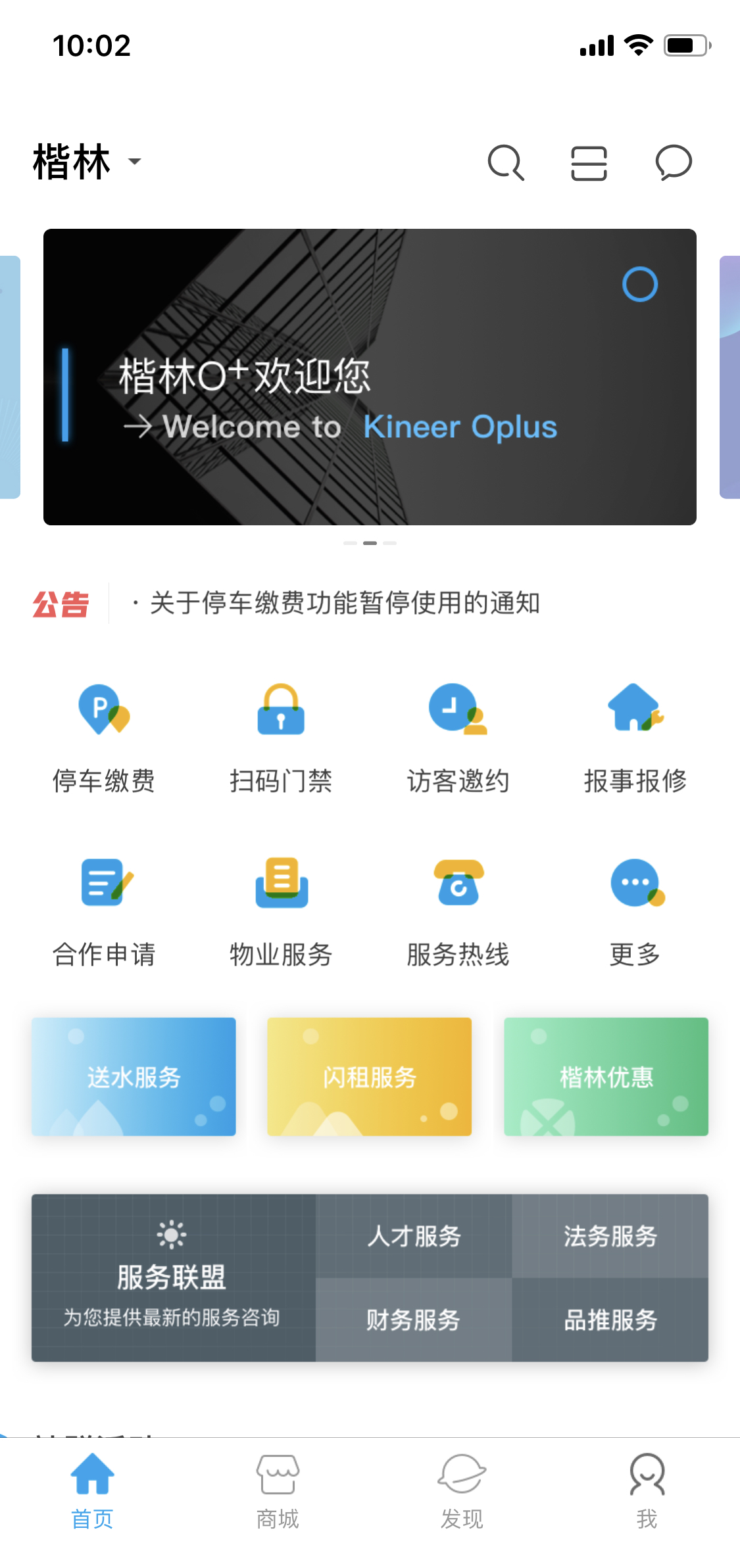Open the 闪租服务 card
Screen dimensions: 740x1568
coord(370,1076)
